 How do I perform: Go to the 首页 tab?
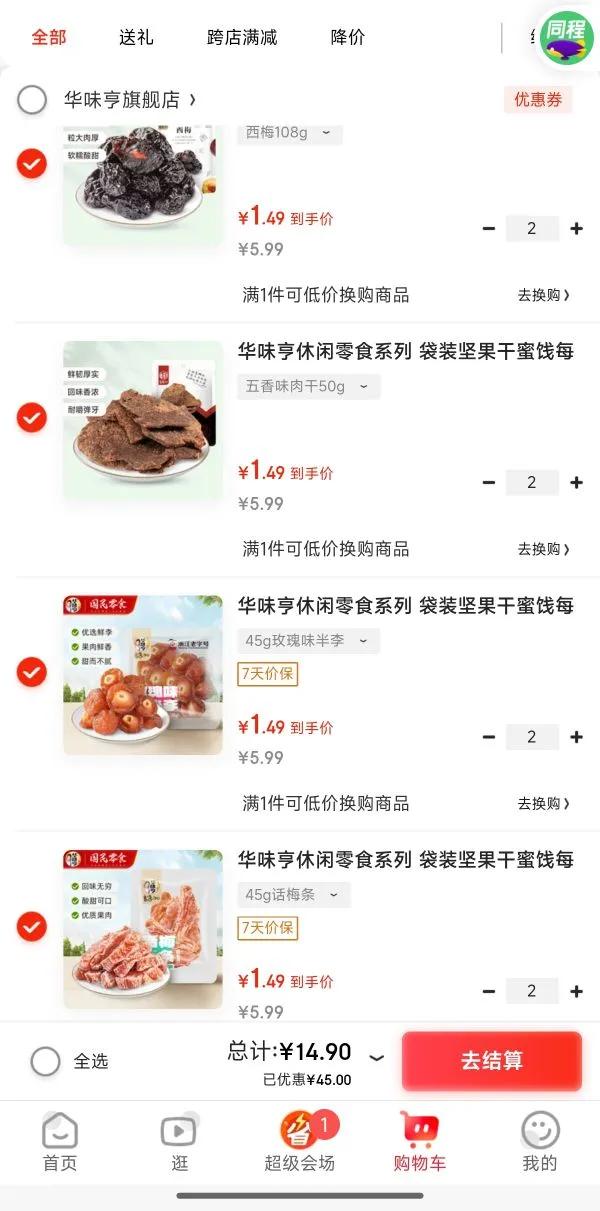(x=60, y=1142)
